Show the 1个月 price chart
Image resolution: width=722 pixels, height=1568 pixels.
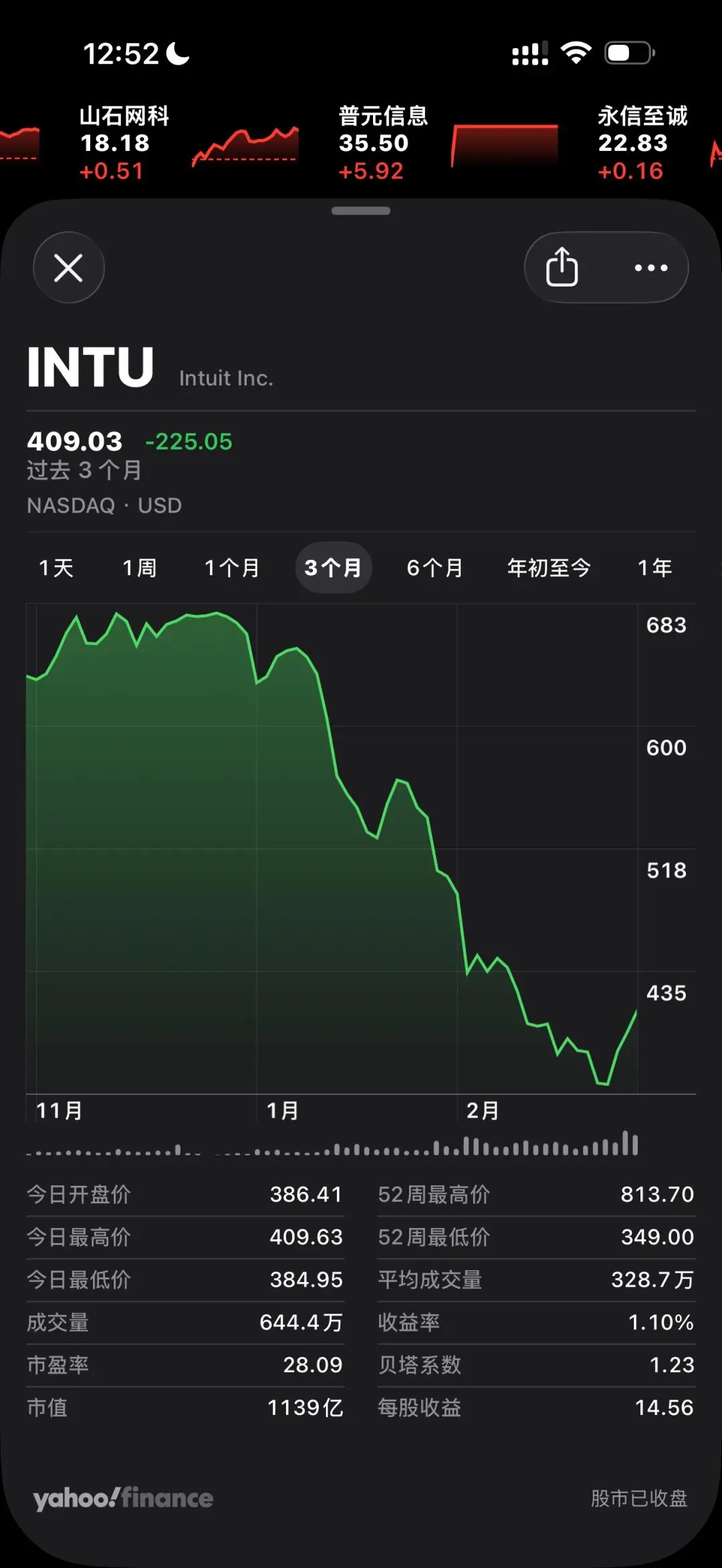click(231, 568)
